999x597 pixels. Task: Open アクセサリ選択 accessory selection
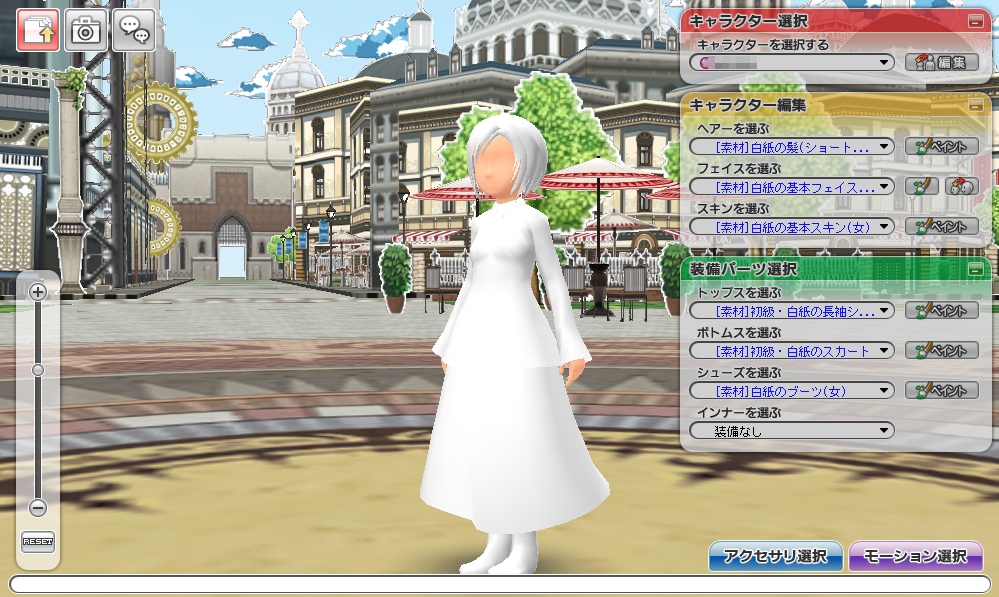[x=774, y=556]
